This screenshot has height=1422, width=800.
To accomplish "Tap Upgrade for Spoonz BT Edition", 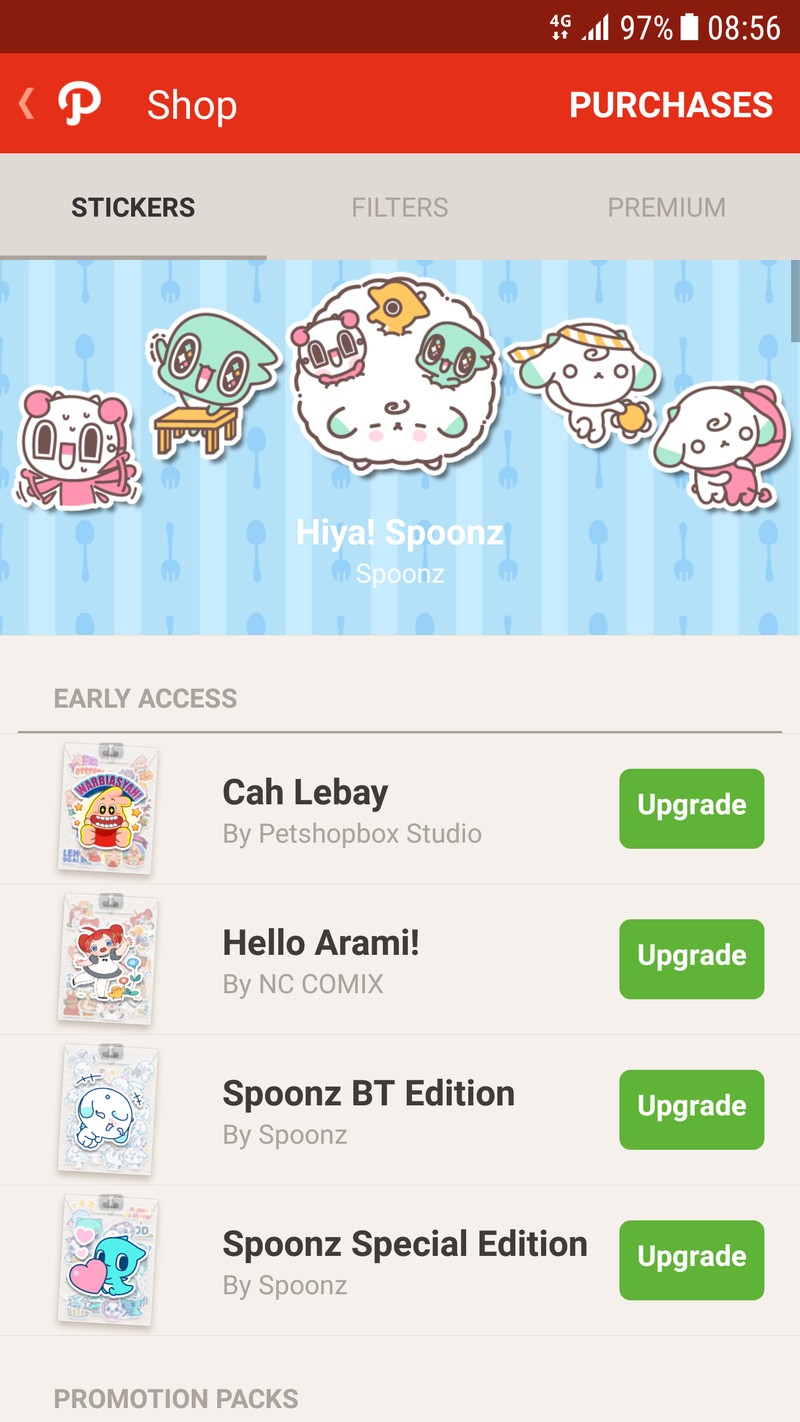I will tap(691, 1109).
